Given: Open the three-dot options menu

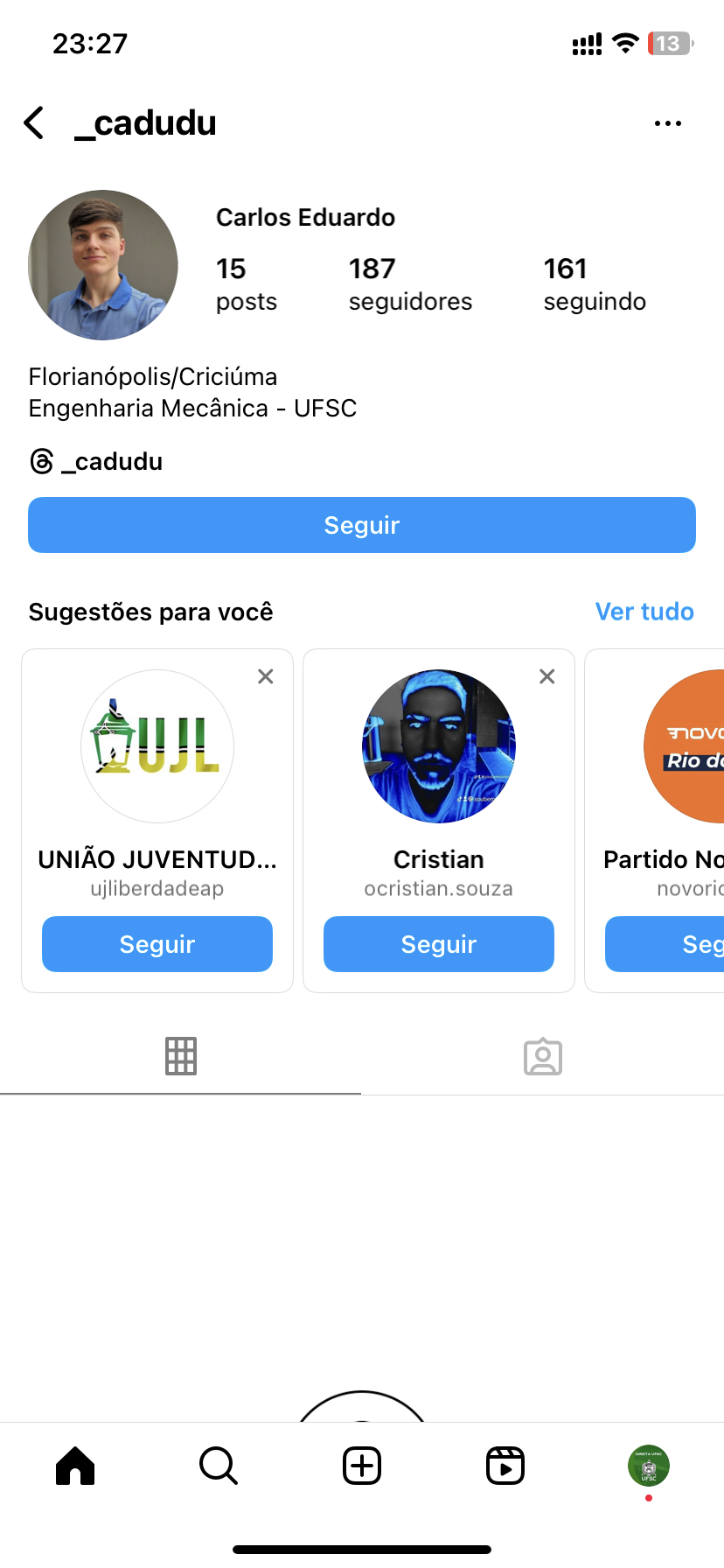Looking at the screenshot, I should pyautogui.click(x=667, y=123).
